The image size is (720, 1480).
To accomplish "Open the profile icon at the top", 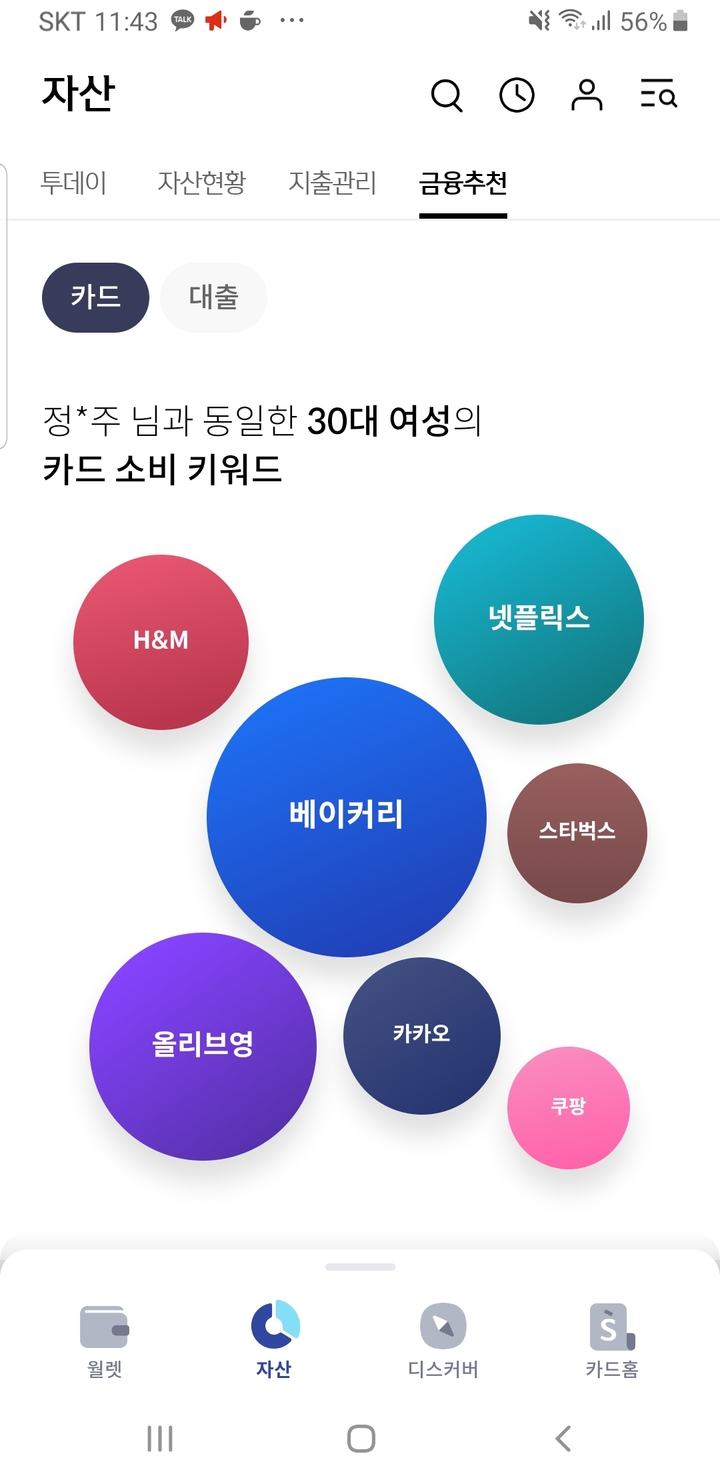I will tap(586, 96).
